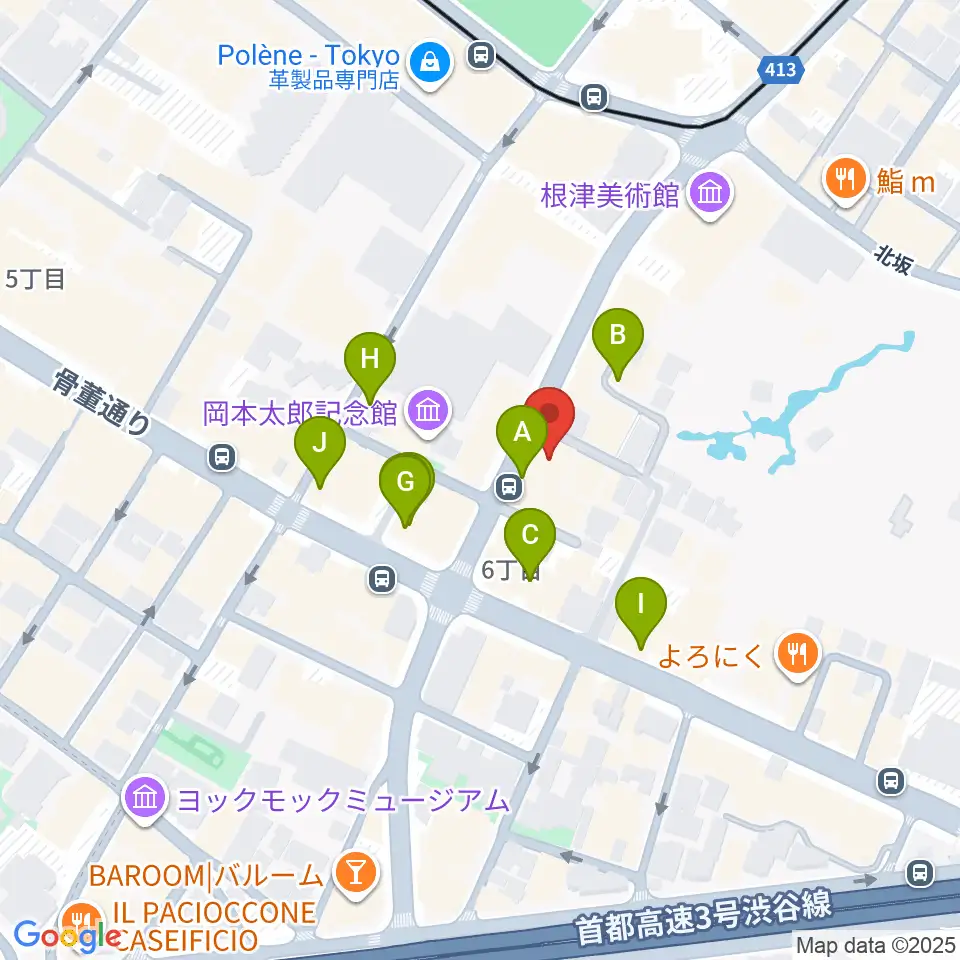Select the red location pin
960x960 pixels.
pos(549,414)
